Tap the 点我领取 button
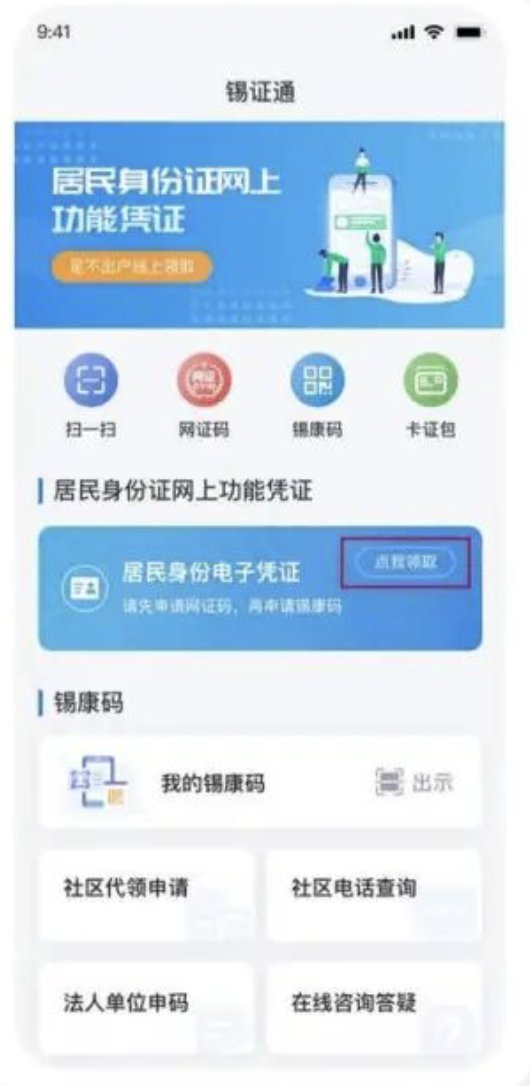The height and width of the screenshot is (1086, 530). pos(406,562)
